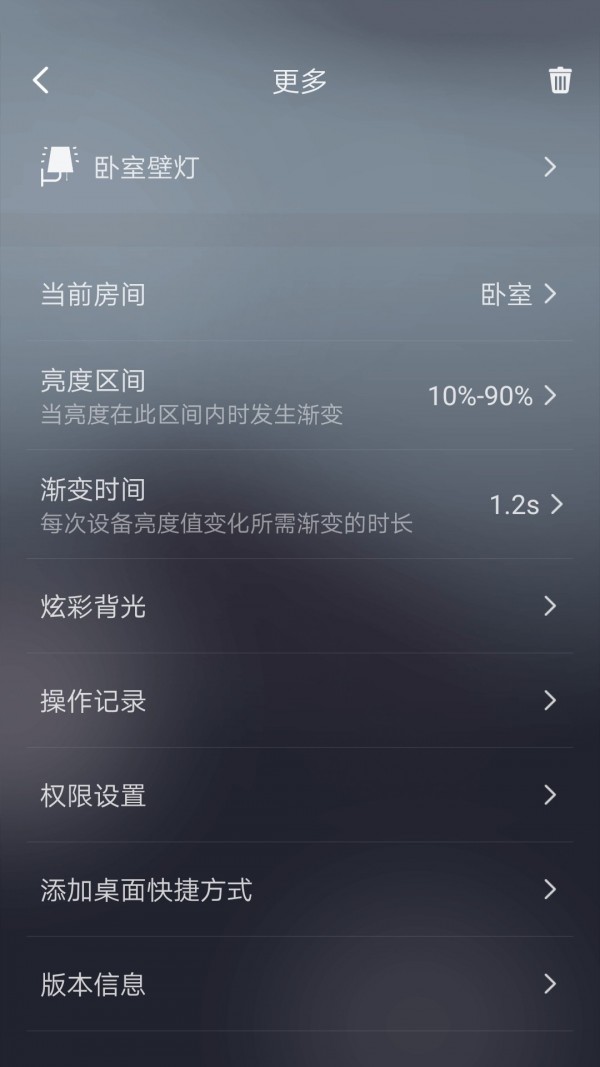Select 添加桌面快捷方式

click(300, 890)
